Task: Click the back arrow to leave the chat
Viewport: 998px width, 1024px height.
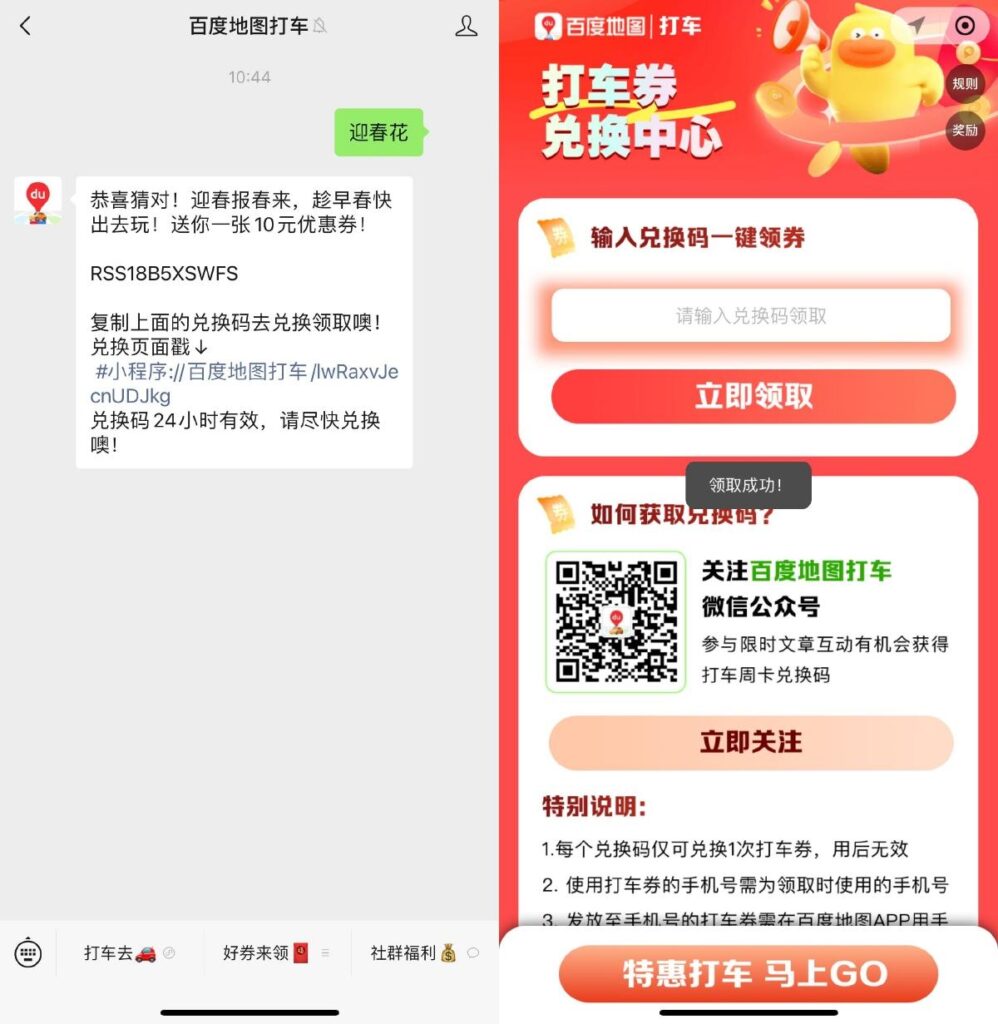Action: (x=24, y=26)
